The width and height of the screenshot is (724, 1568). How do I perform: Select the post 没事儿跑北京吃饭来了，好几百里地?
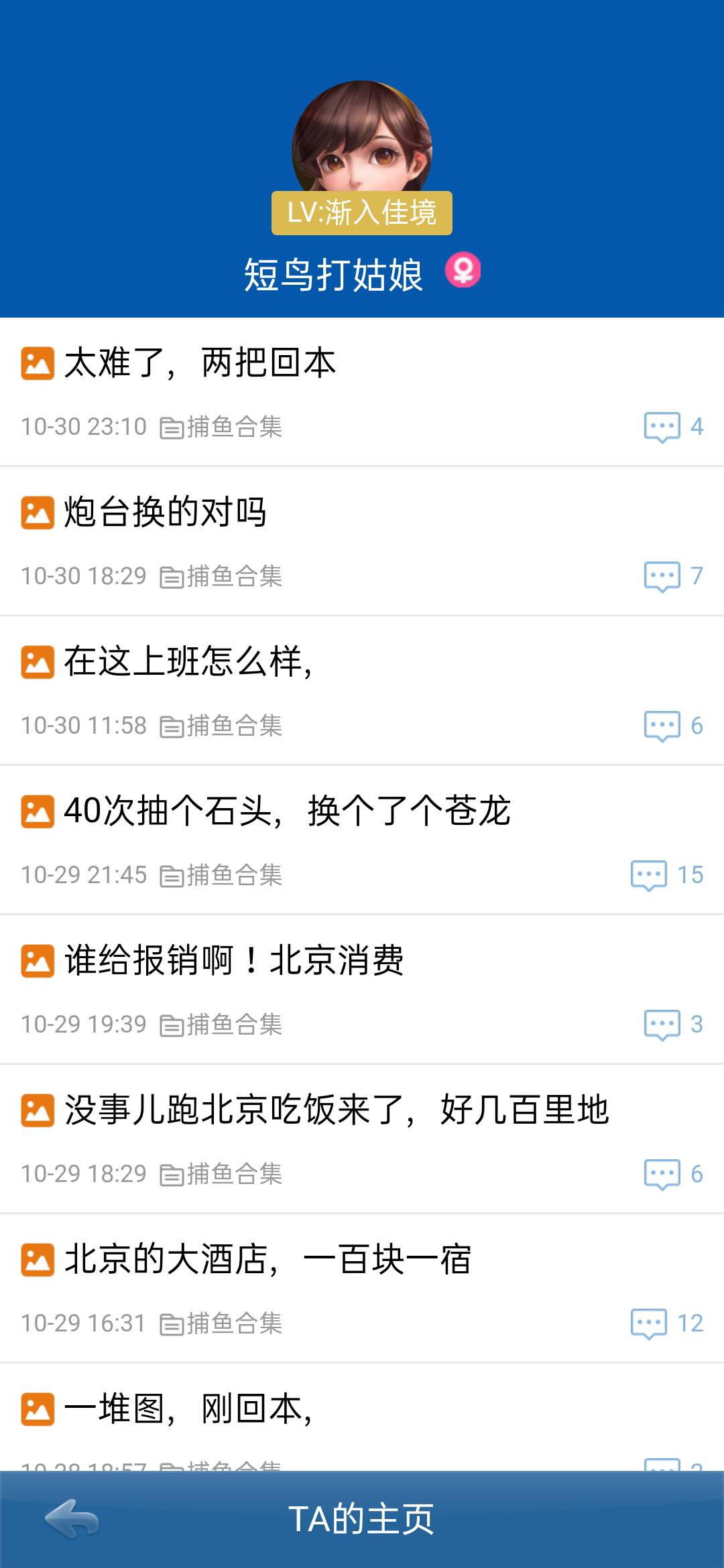tap(335, 1112)
